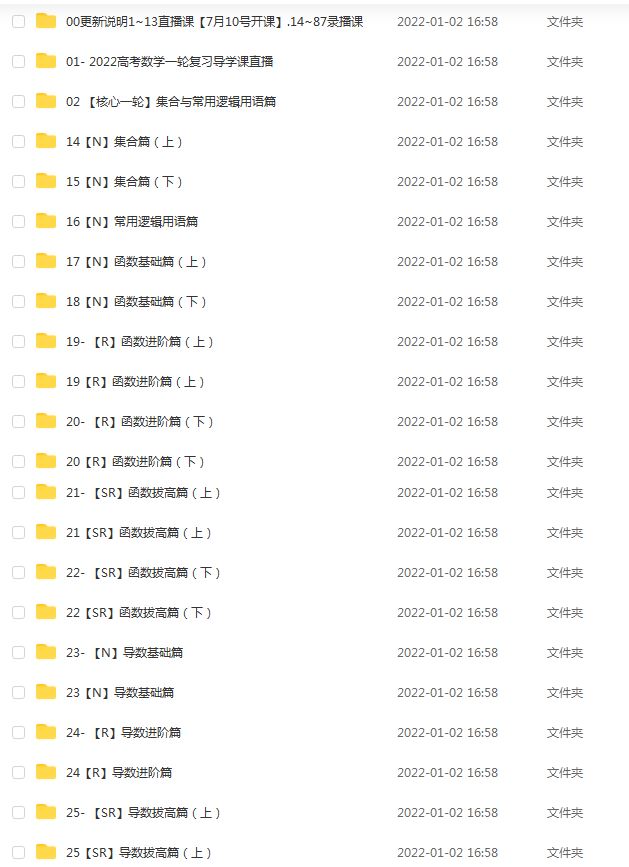
Task: Open the hyphenated 21-【SR】函数拔高篇（上）folder
Action: click(x=143, y=492)
